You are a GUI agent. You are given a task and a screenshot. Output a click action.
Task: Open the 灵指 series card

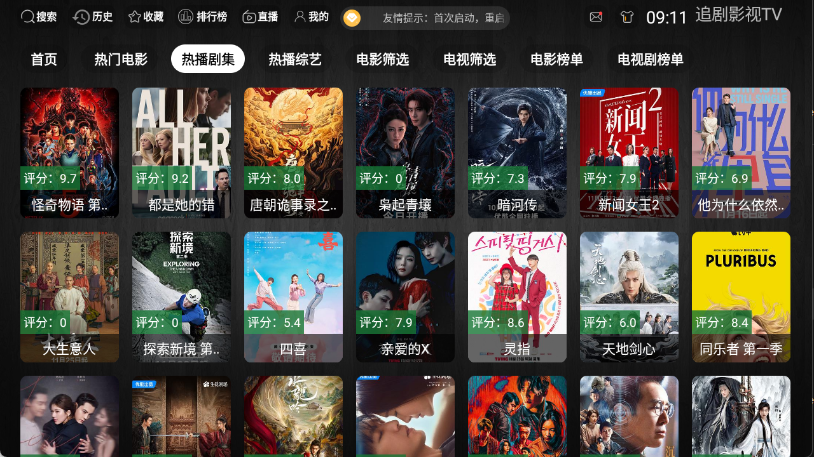(x=517, y=296)
